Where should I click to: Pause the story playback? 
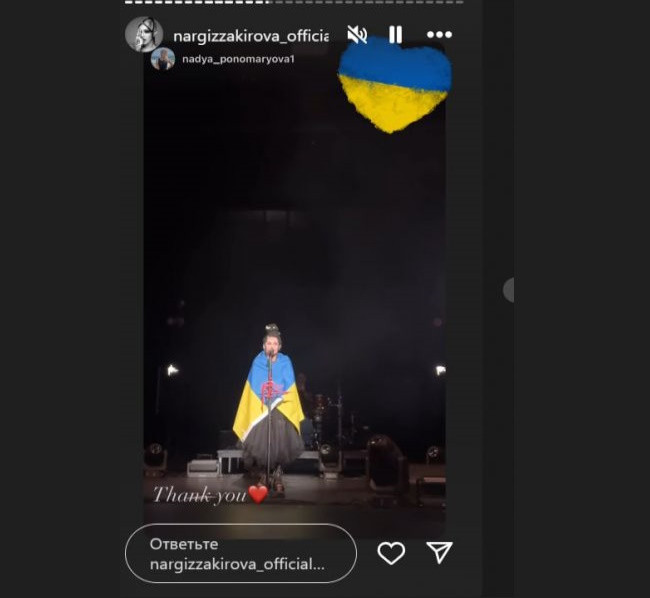396,35
